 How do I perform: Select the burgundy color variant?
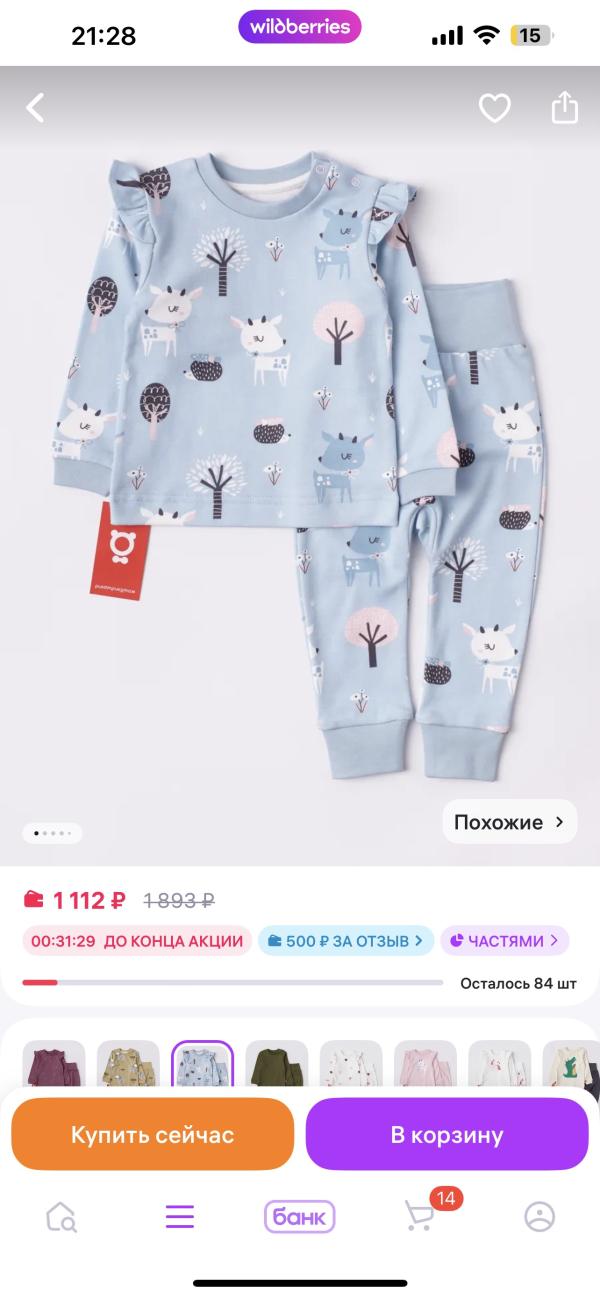tap(54, 1065)
